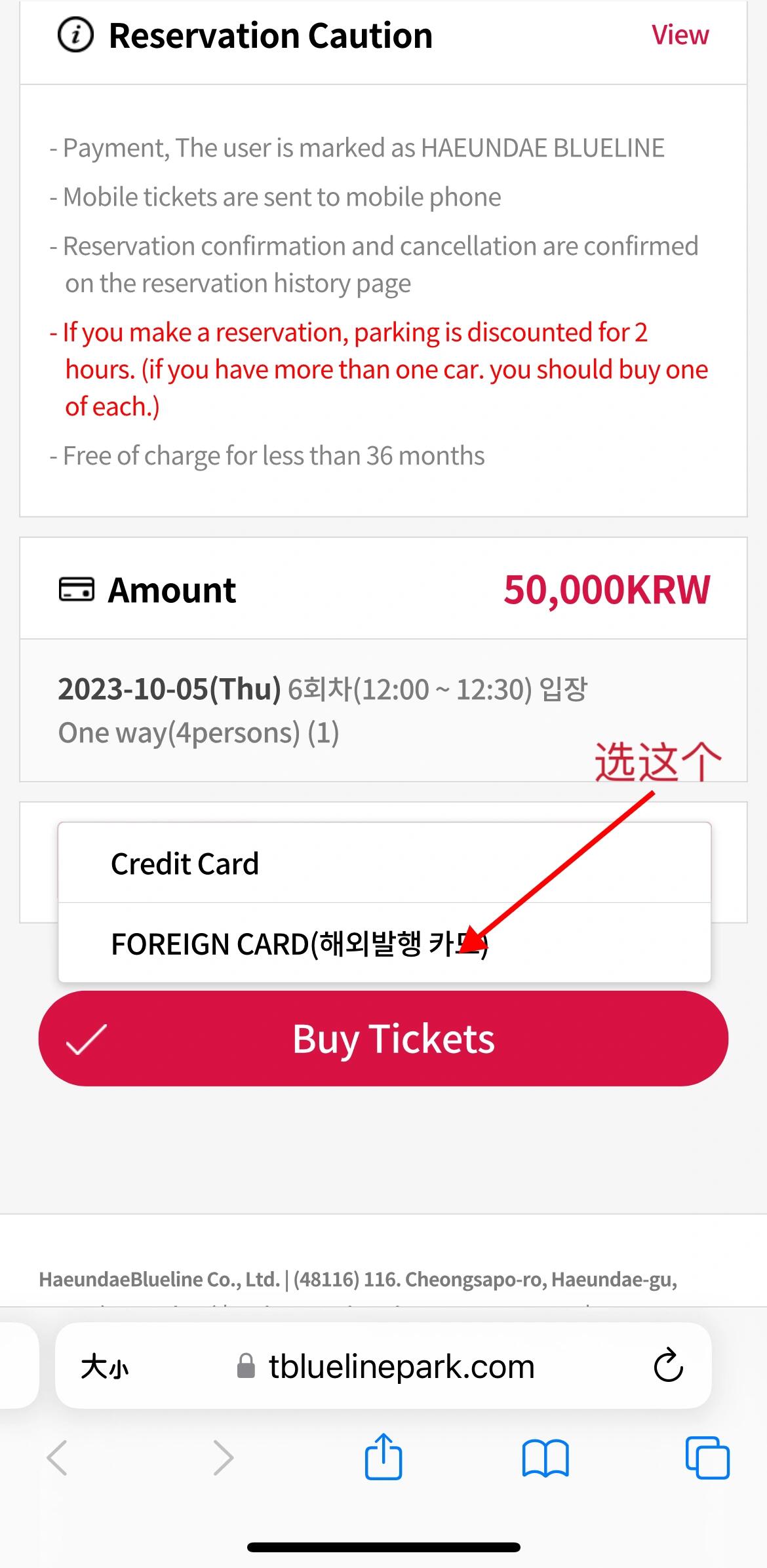
Task: Select Credit Card payment option
Action: pos(384,863)
